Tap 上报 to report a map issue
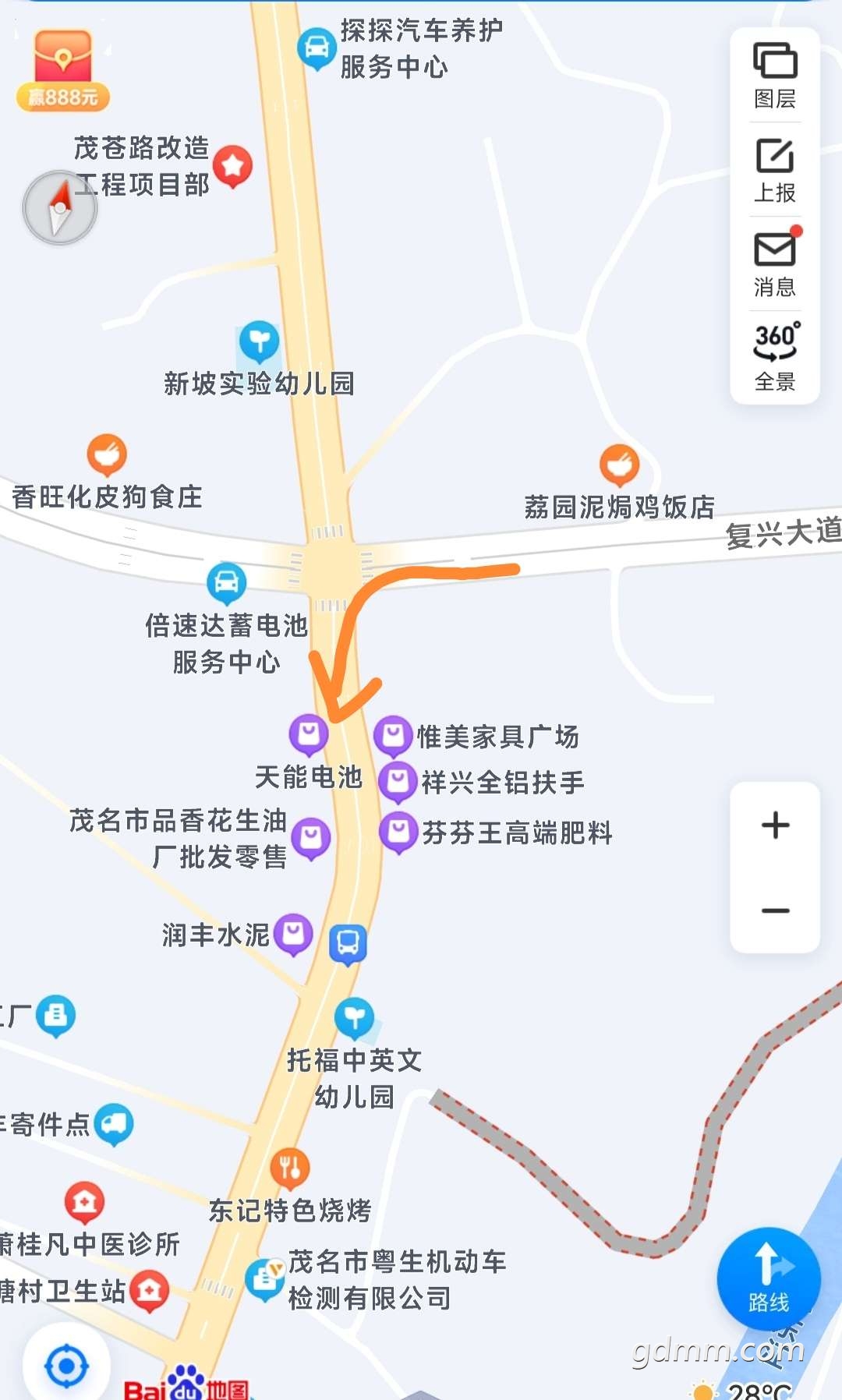Viewport: 842px width, 1400px height. click(x=774, y=170)
